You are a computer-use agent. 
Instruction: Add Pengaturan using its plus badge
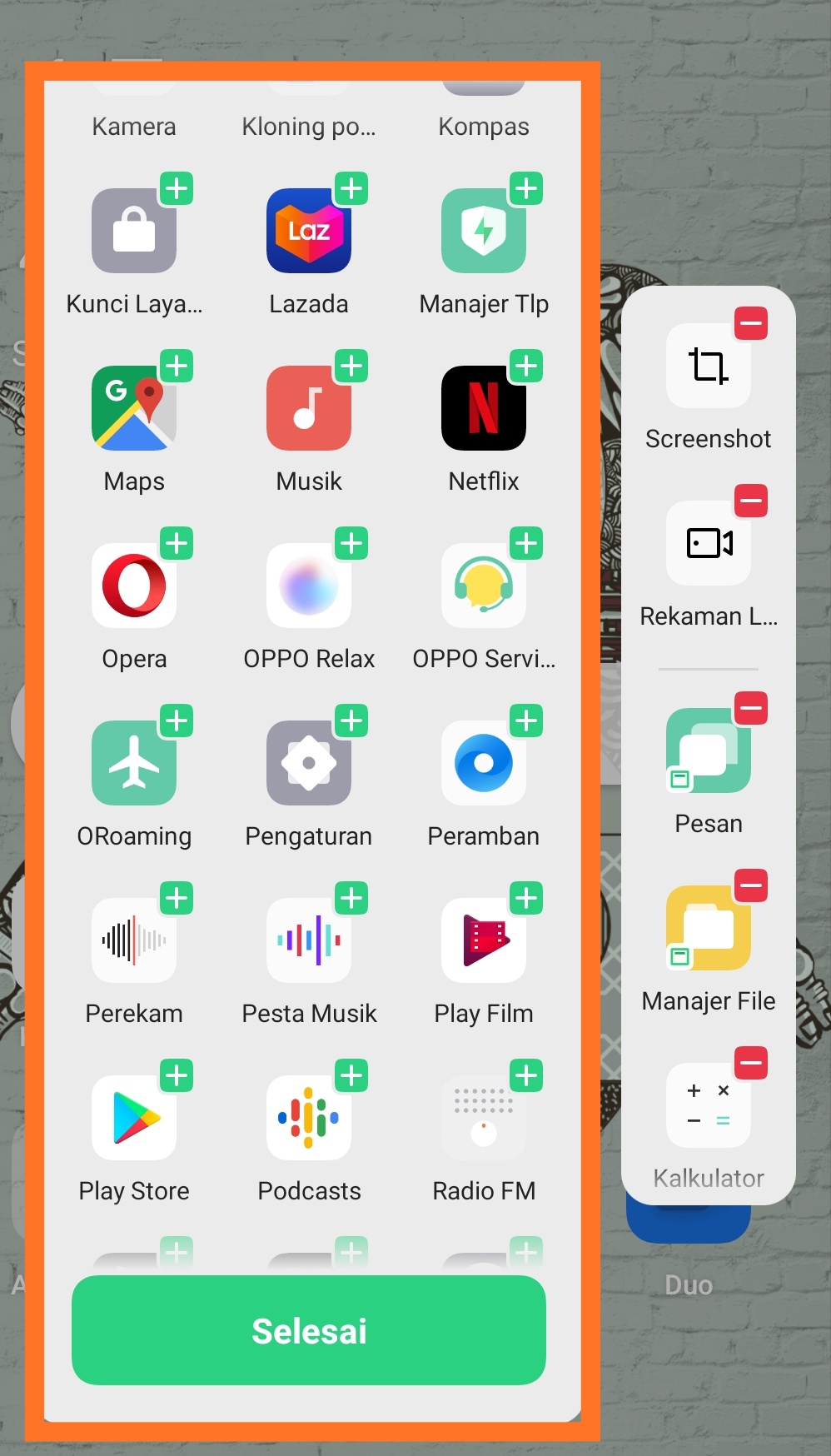pos(352,721)
